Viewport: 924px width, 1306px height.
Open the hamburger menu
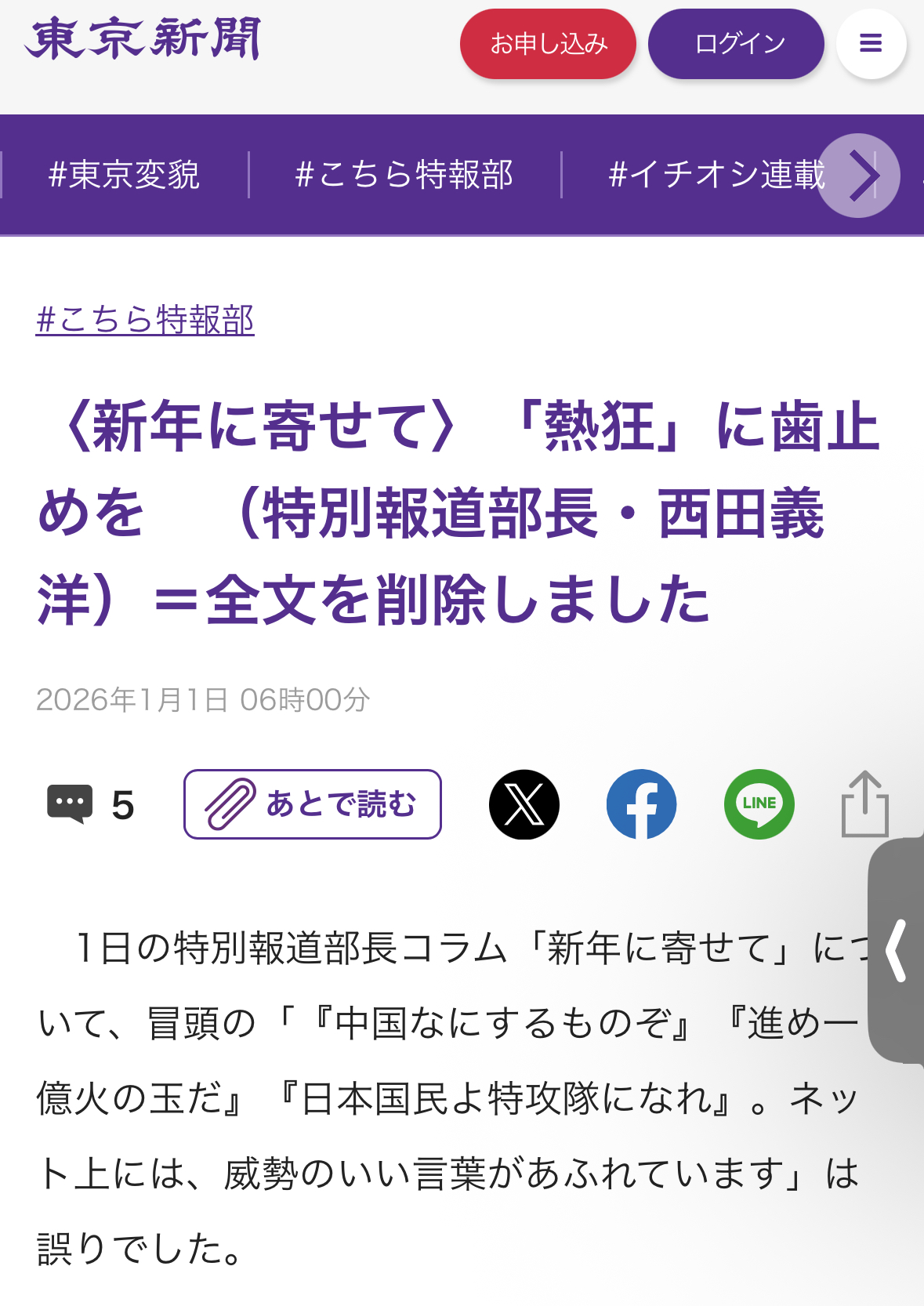click(871, 44)
